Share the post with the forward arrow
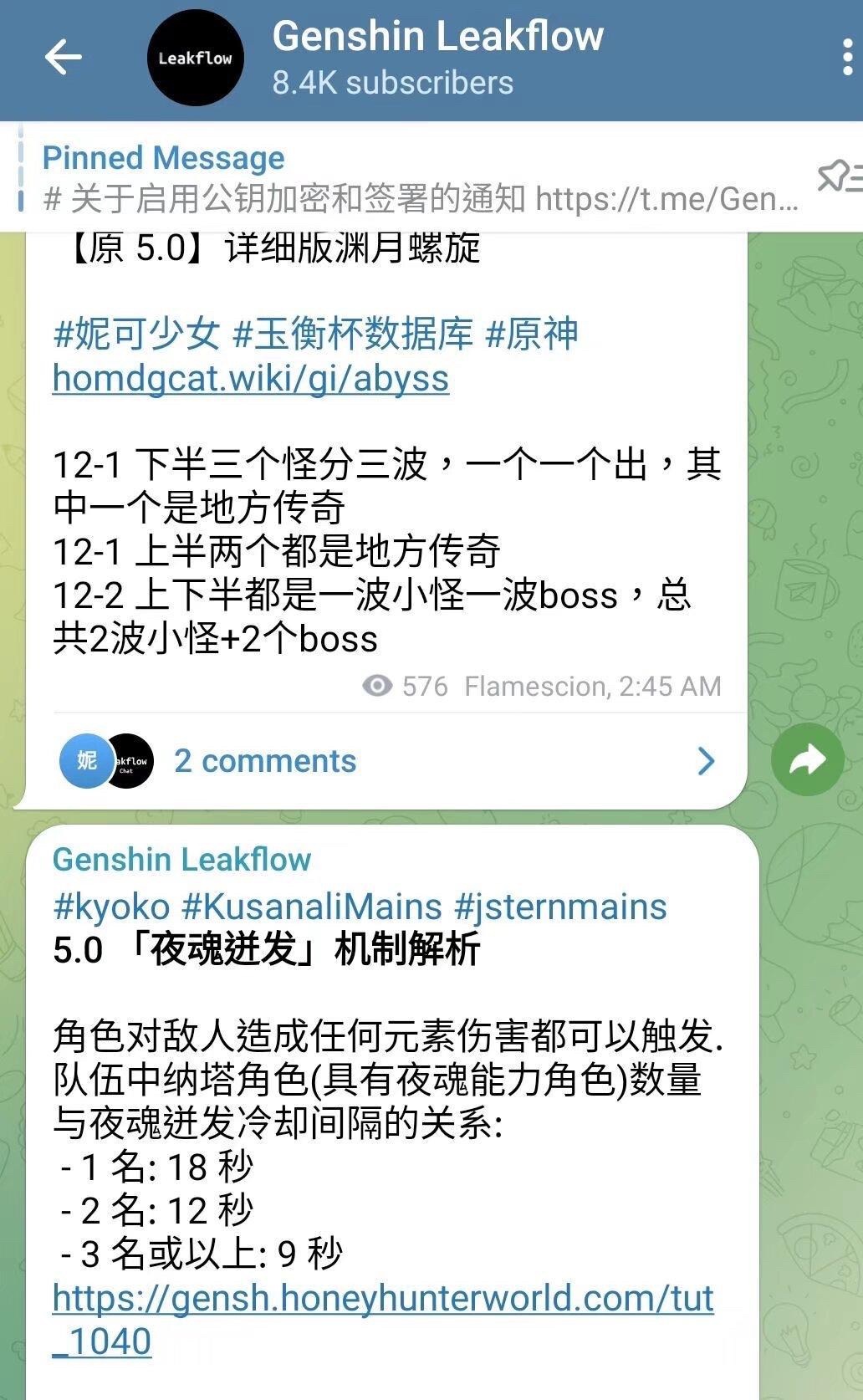Viewport: 863px width, 1400px height. pyautogui.click(x=807, y=759)
